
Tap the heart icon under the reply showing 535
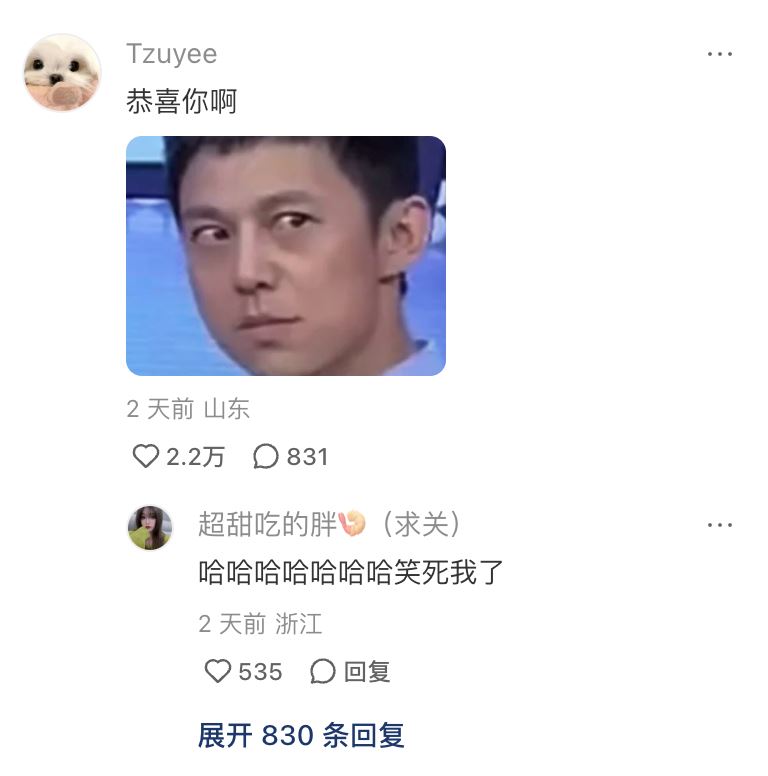219,672
